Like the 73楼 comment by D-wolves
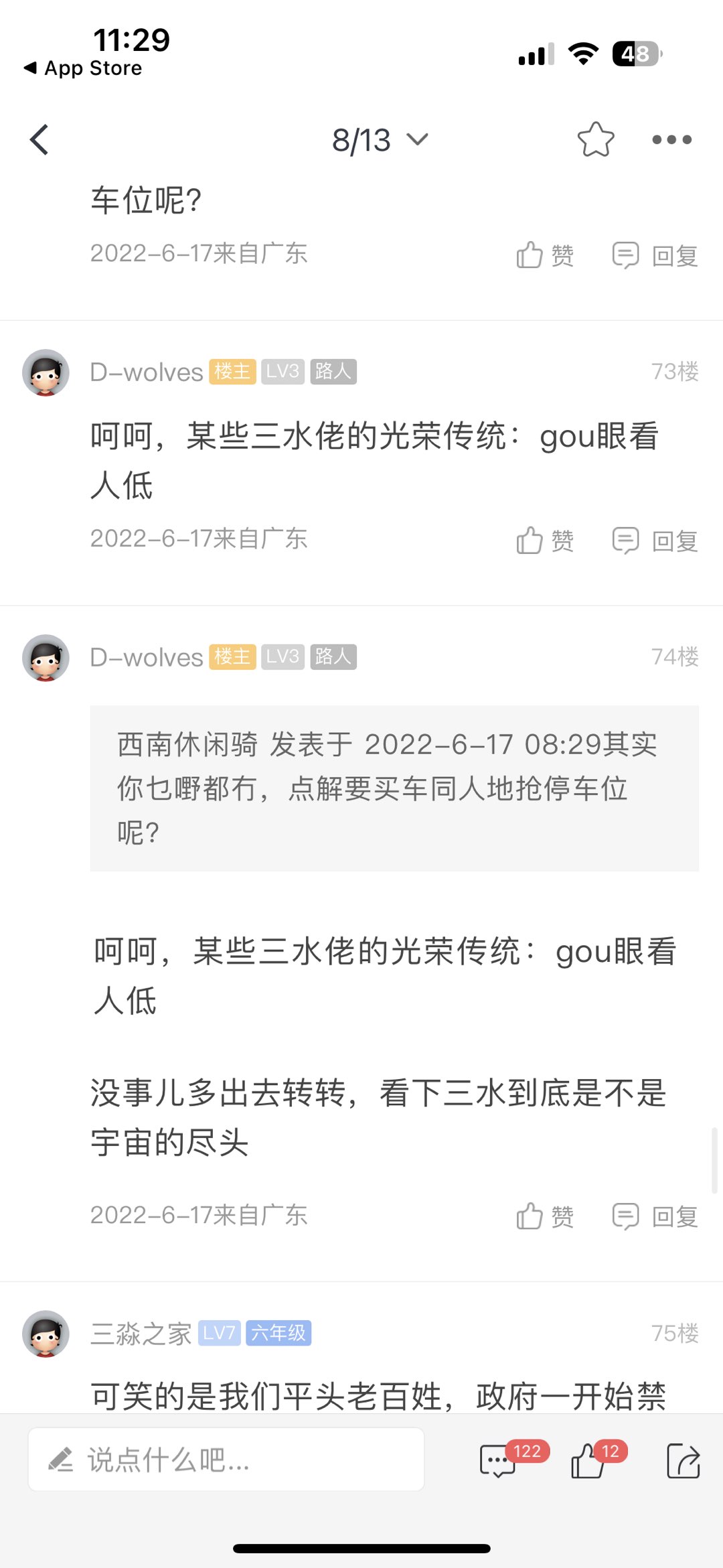Screen dimensions: 723x1568 [x=545, y=541]
